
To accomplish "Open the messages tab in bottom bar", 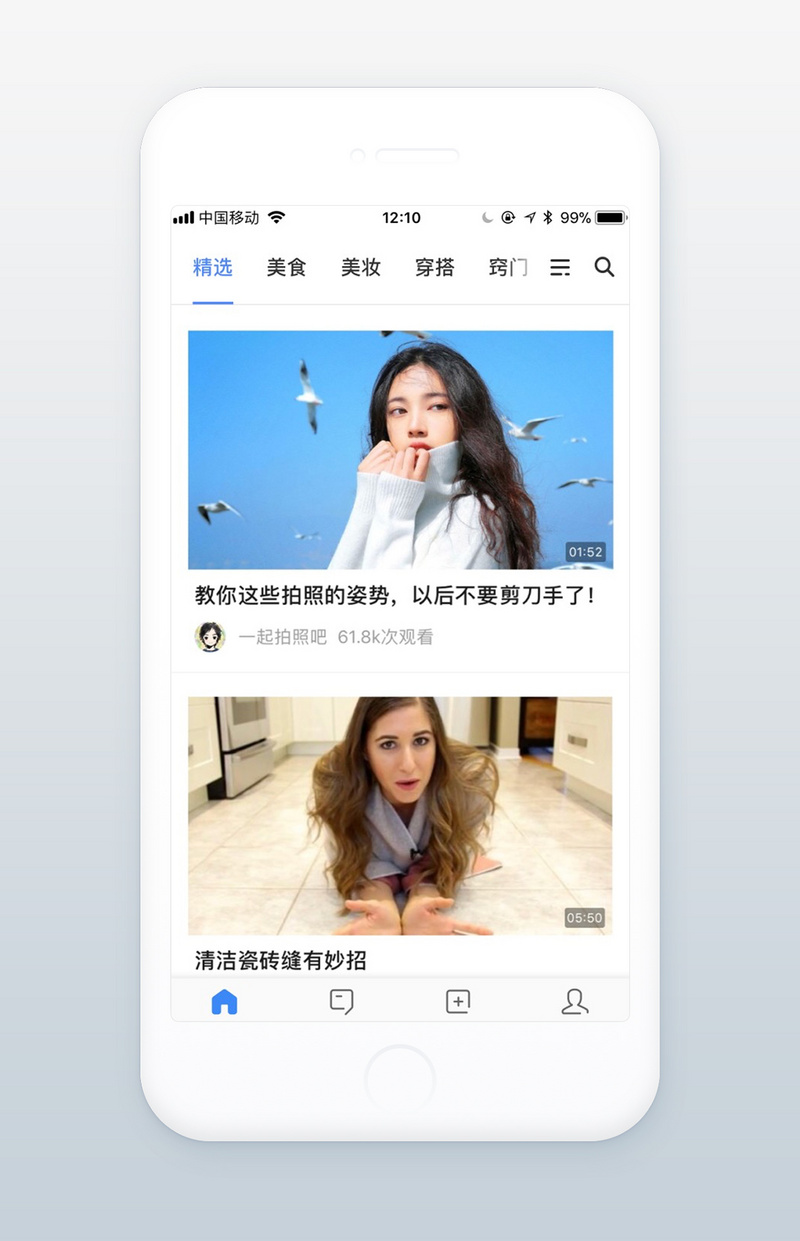I will pyautogui.click(x=341, y=1001).
